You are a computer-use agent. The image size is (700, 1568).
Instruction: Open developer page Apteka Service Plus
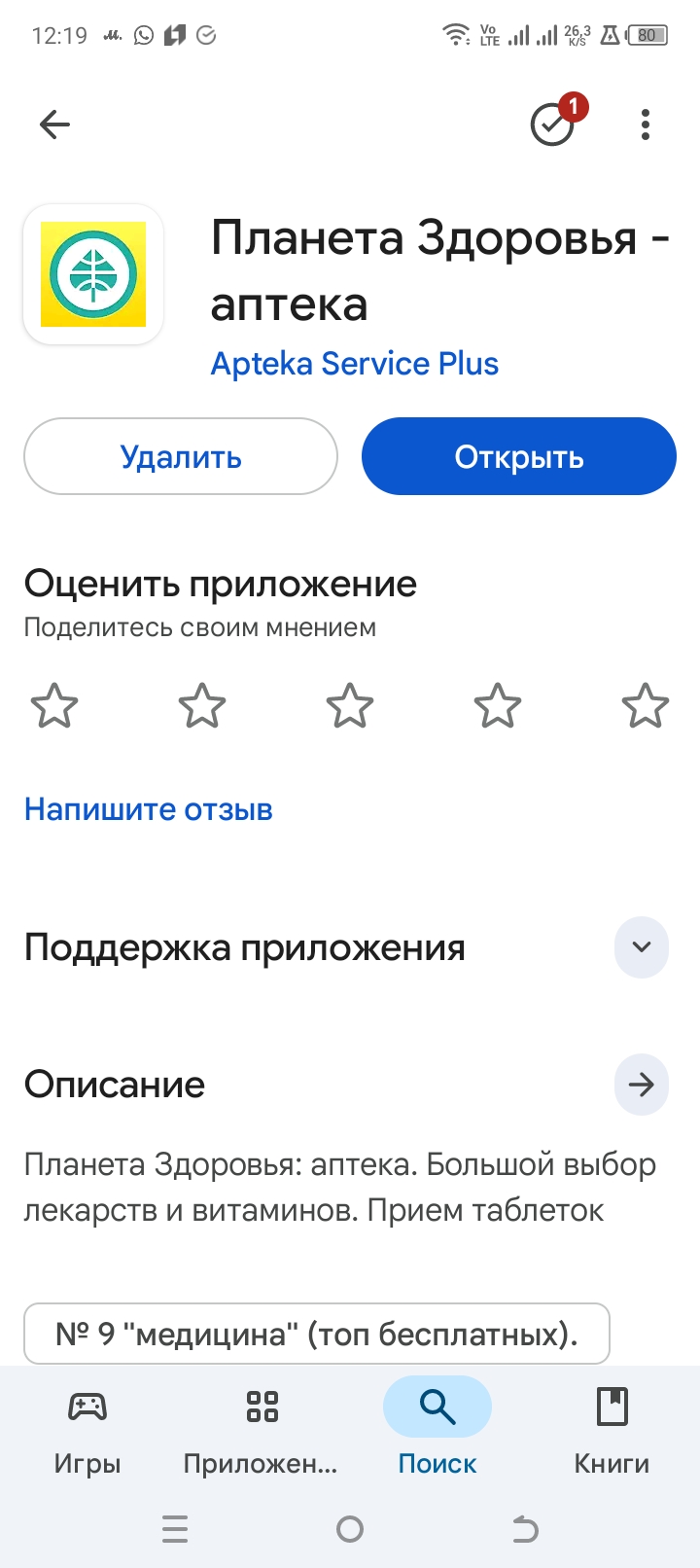click(354, 364)
